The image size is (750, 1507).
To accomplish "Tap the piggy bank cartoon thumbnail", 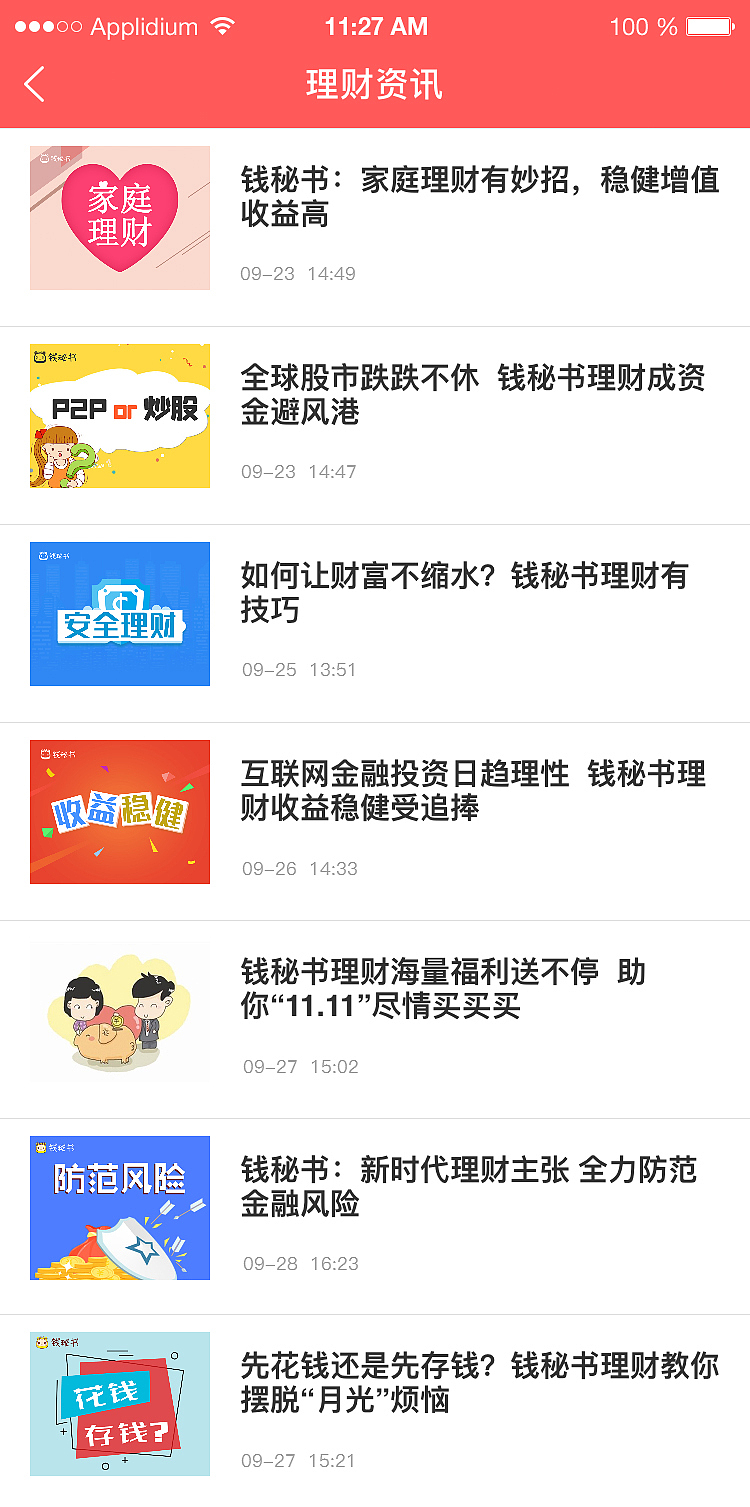I will pyautogui.click(x=119, y=1010).
